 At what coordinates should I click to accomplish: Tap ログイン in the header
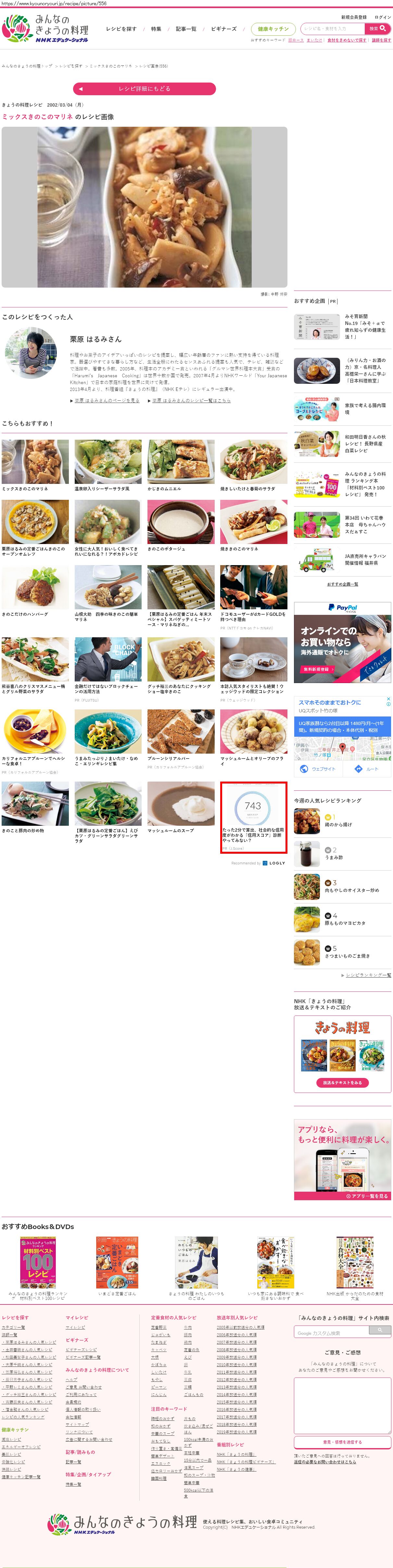pos(383,17)
